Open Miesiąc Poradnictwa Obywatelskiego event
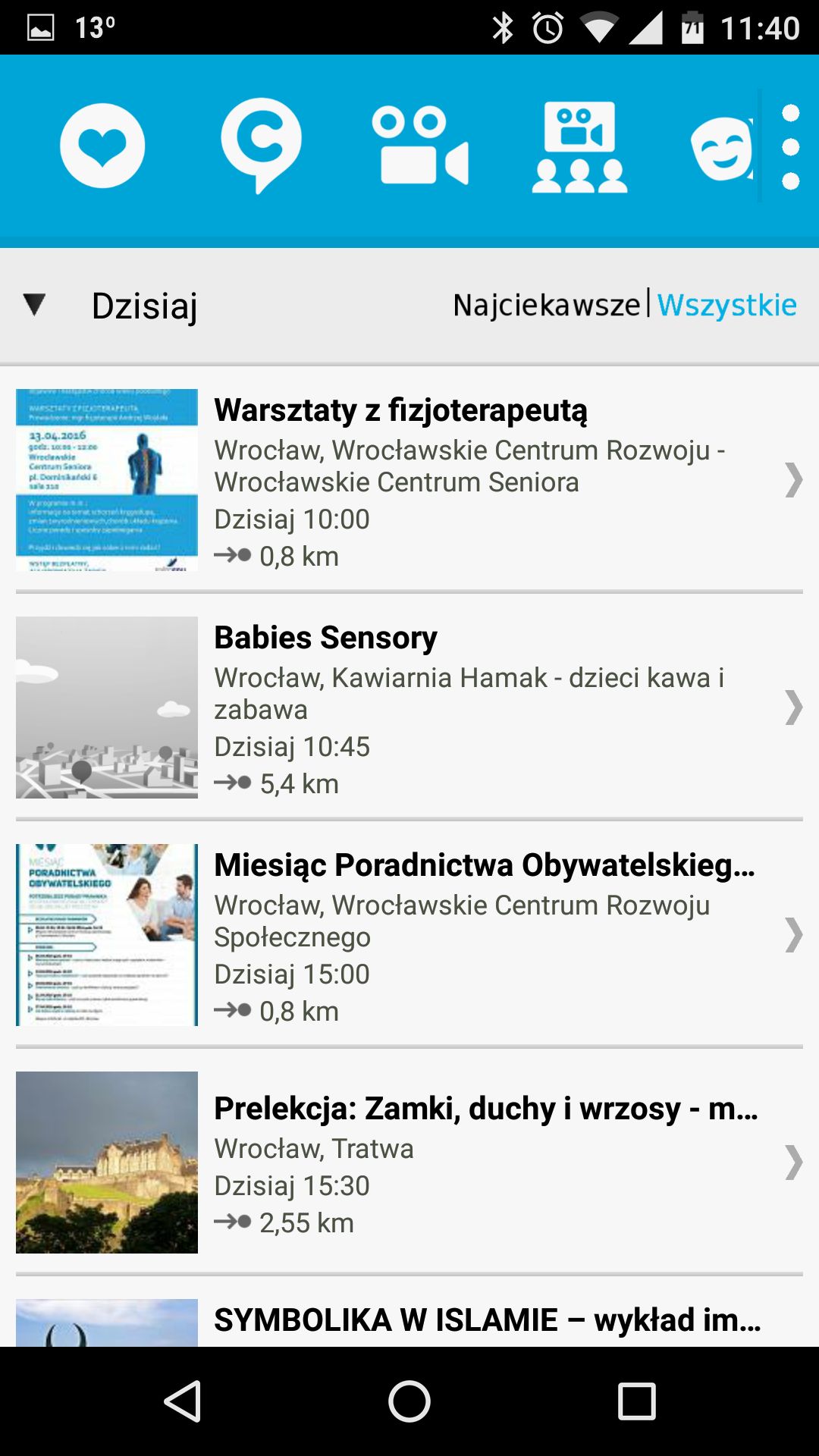The image size is (819, 1456). coord(409,935)
